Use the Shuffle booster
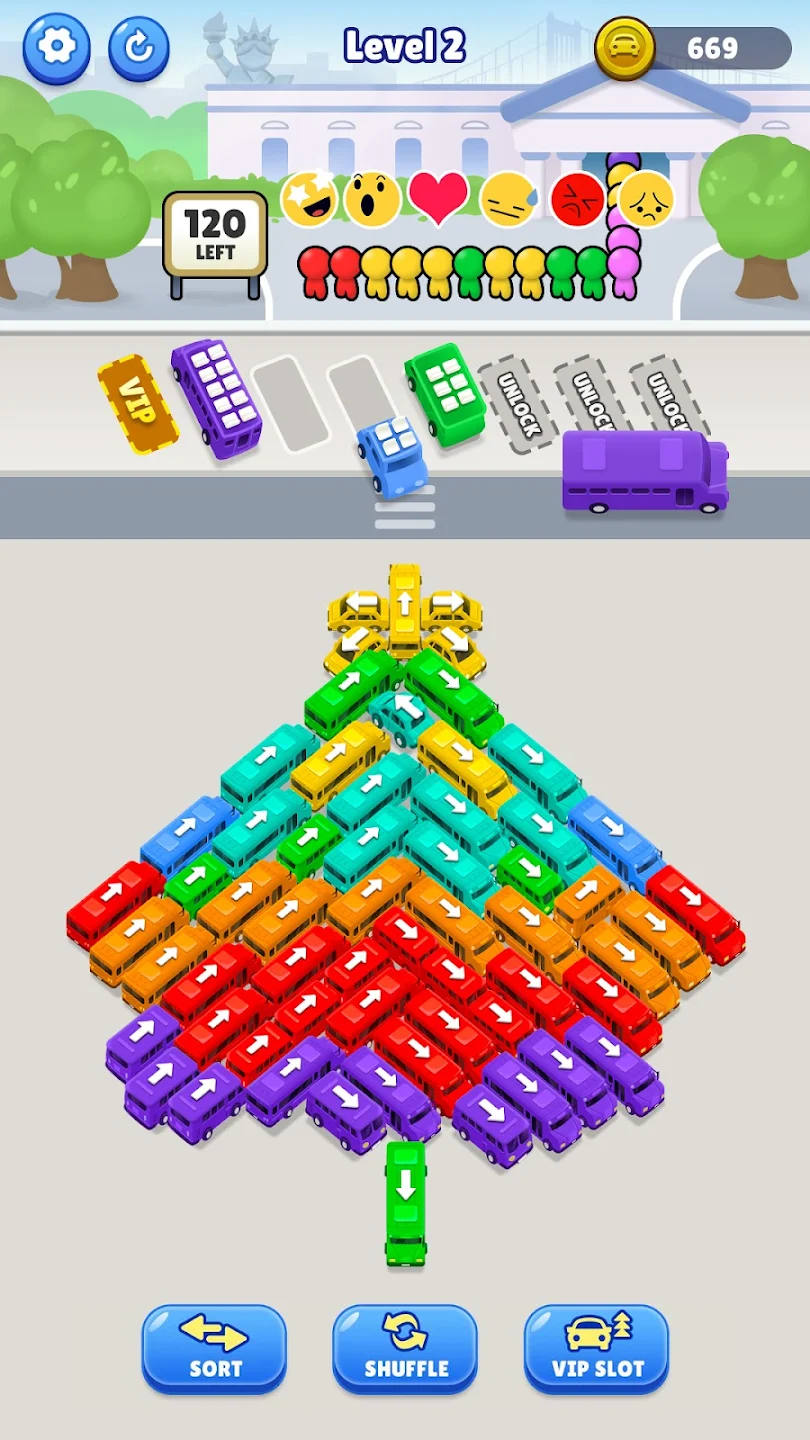The width and height of the screenshot is (810, 1440). 405,1347
